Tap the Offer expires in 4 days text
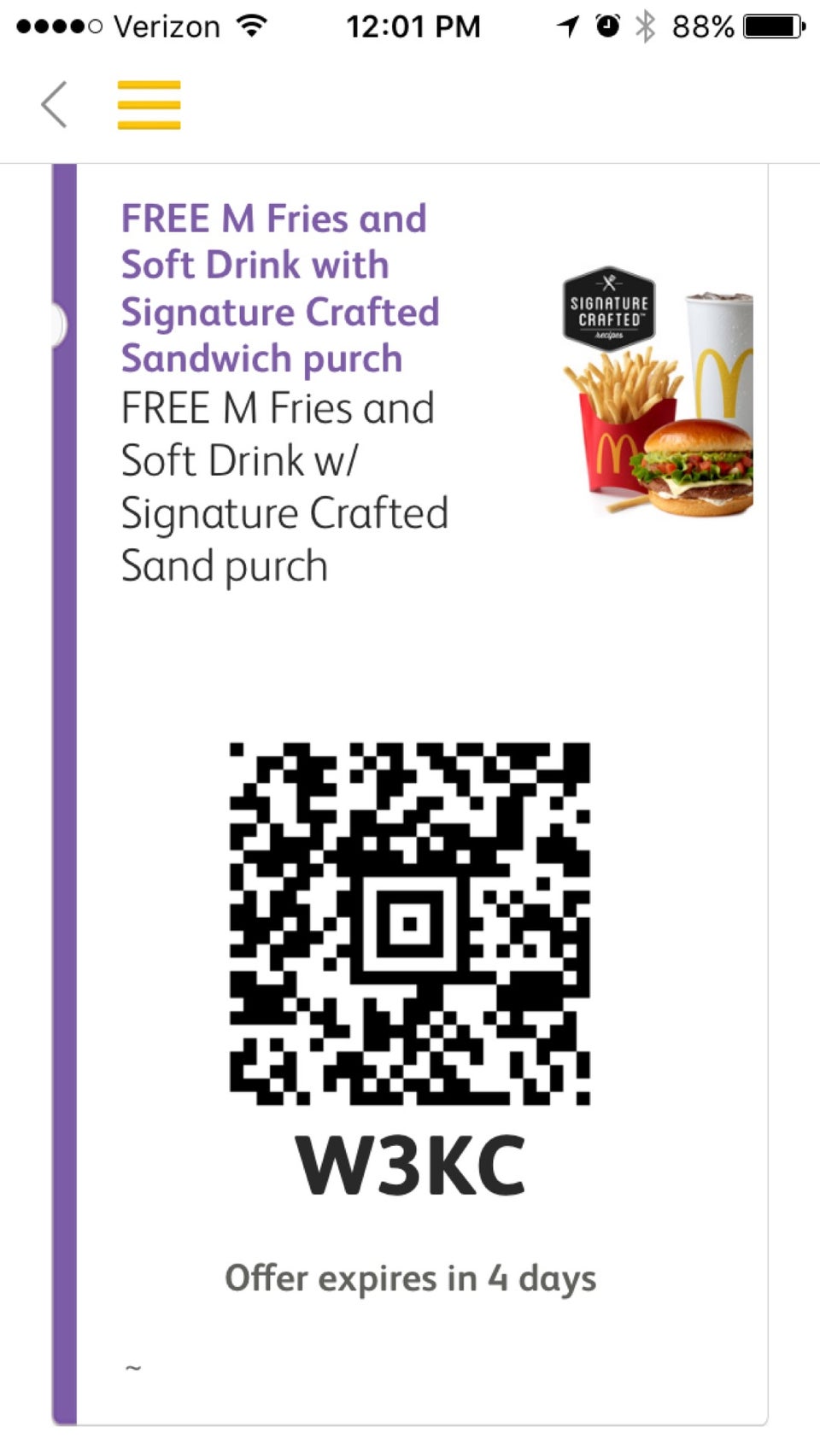 [409, 1278]
